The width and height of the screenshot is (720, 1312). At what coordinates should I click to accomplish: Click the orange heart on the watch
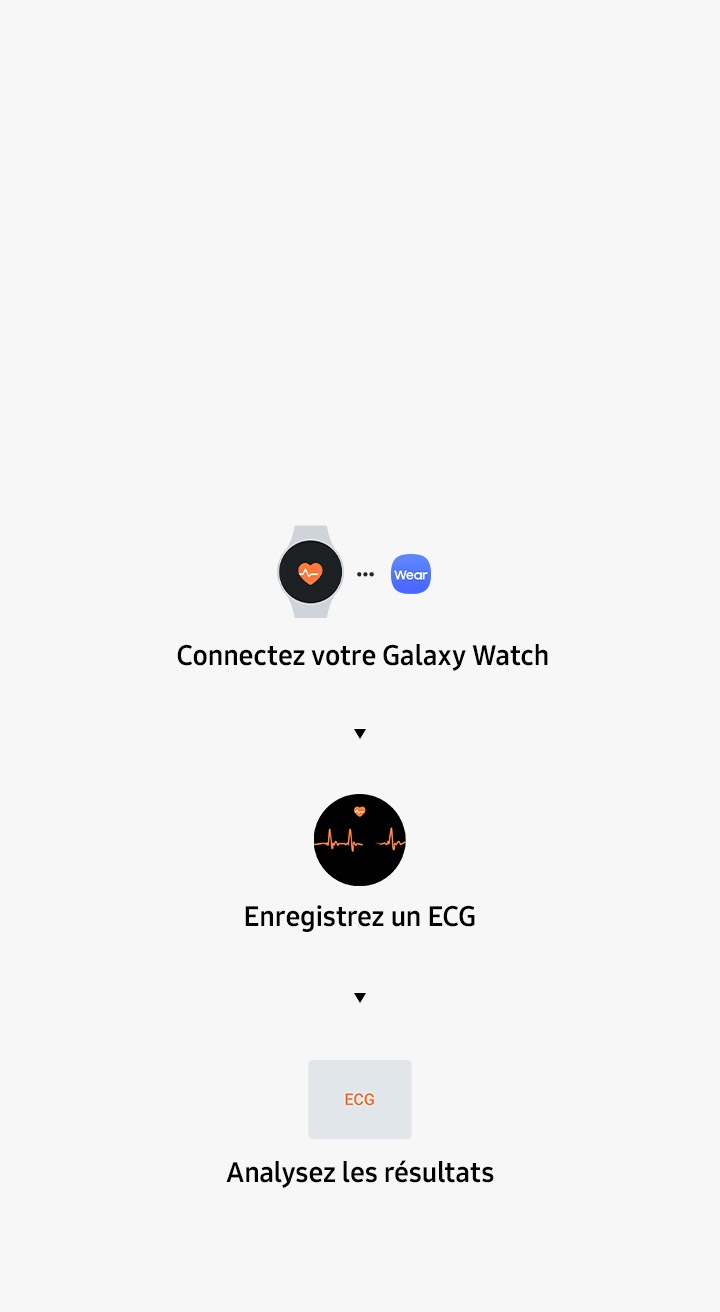pyautogui.click(x=310, y=573)
